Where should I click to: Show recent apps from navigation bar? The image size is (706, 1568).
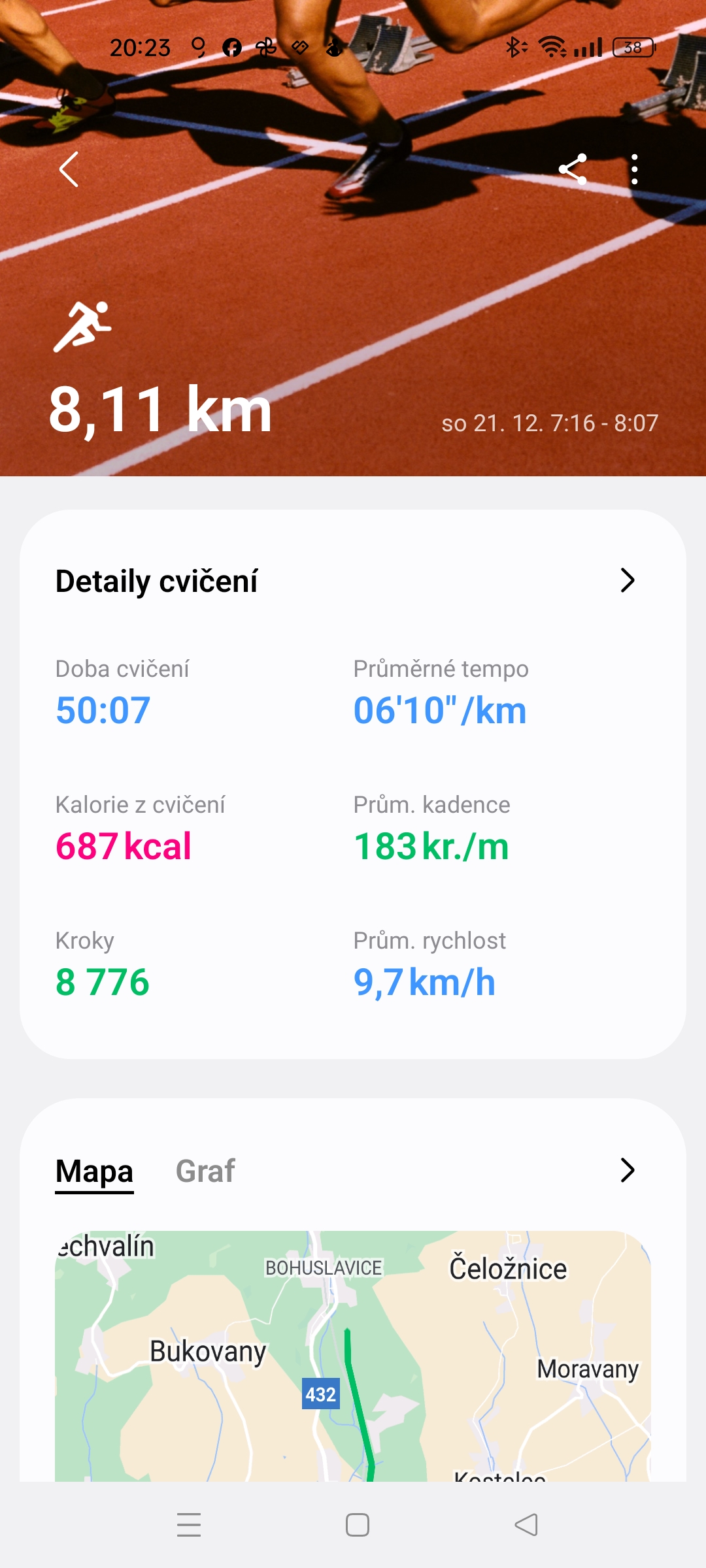(189, 1525)
